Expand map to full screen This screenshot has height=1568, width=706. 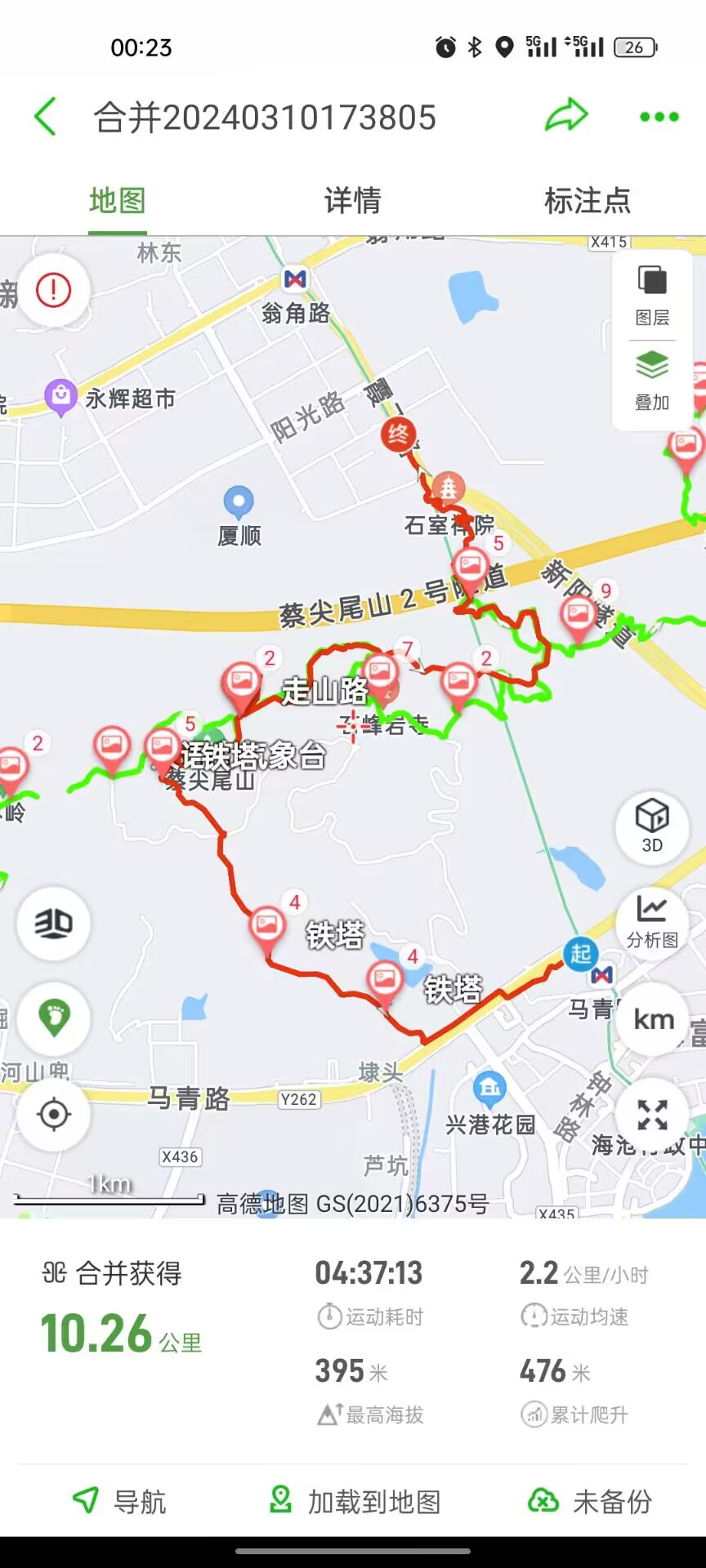[x=652, y=1115]
